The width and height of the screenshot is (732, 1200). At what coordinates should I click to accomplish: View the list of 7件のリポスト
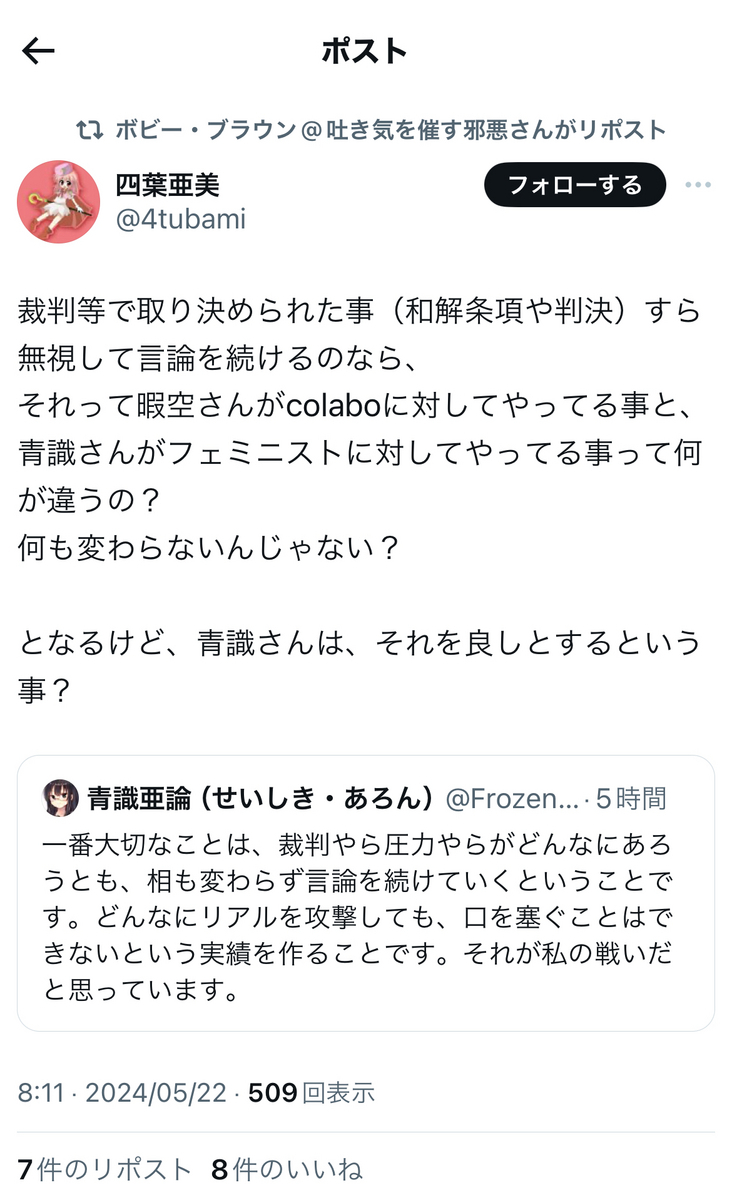tap(104, 1168)
